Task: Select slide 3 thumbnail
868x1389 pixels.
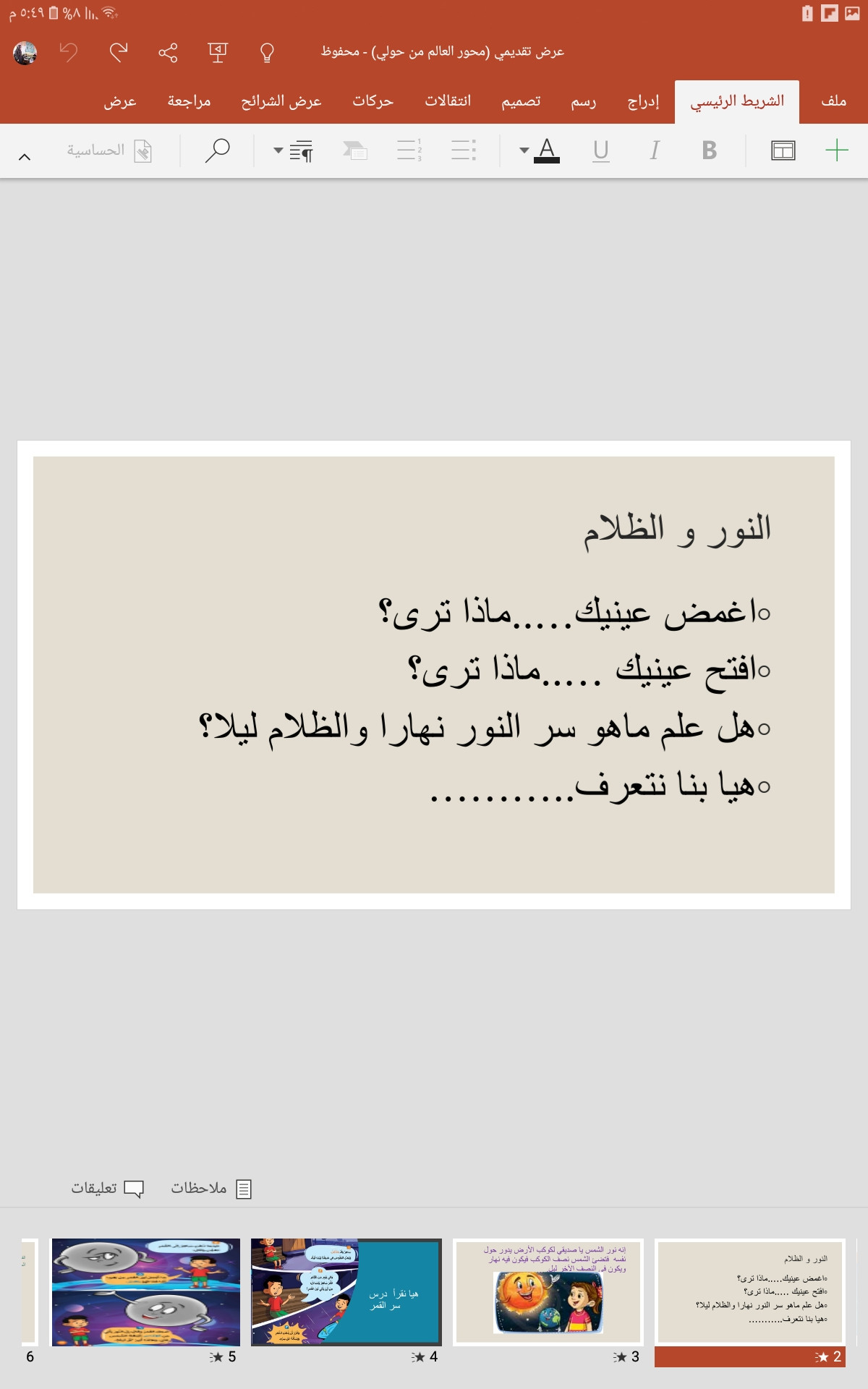Action: (548, 1292)
